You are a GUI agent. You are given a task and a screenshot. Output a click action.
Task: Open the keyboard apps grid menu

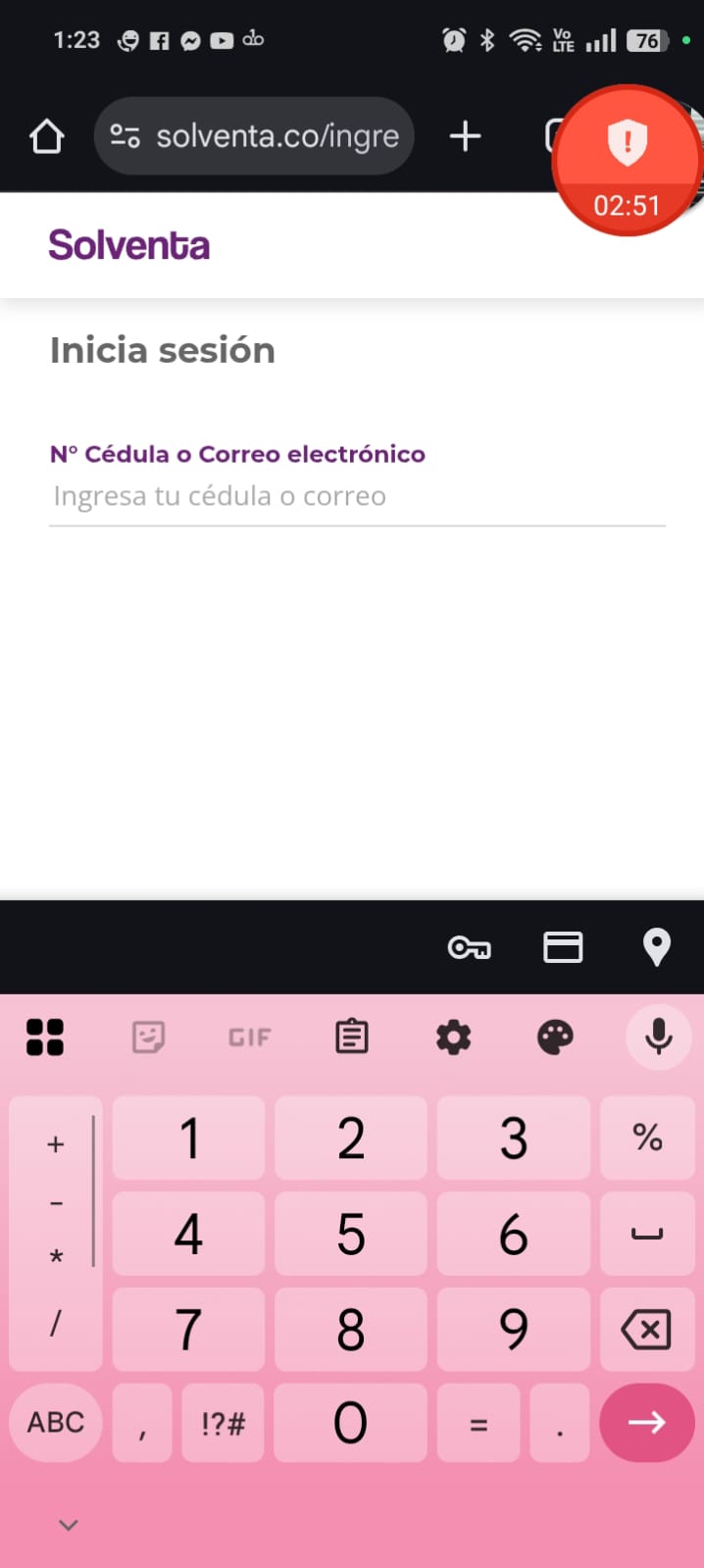[x=45, y=1037]
